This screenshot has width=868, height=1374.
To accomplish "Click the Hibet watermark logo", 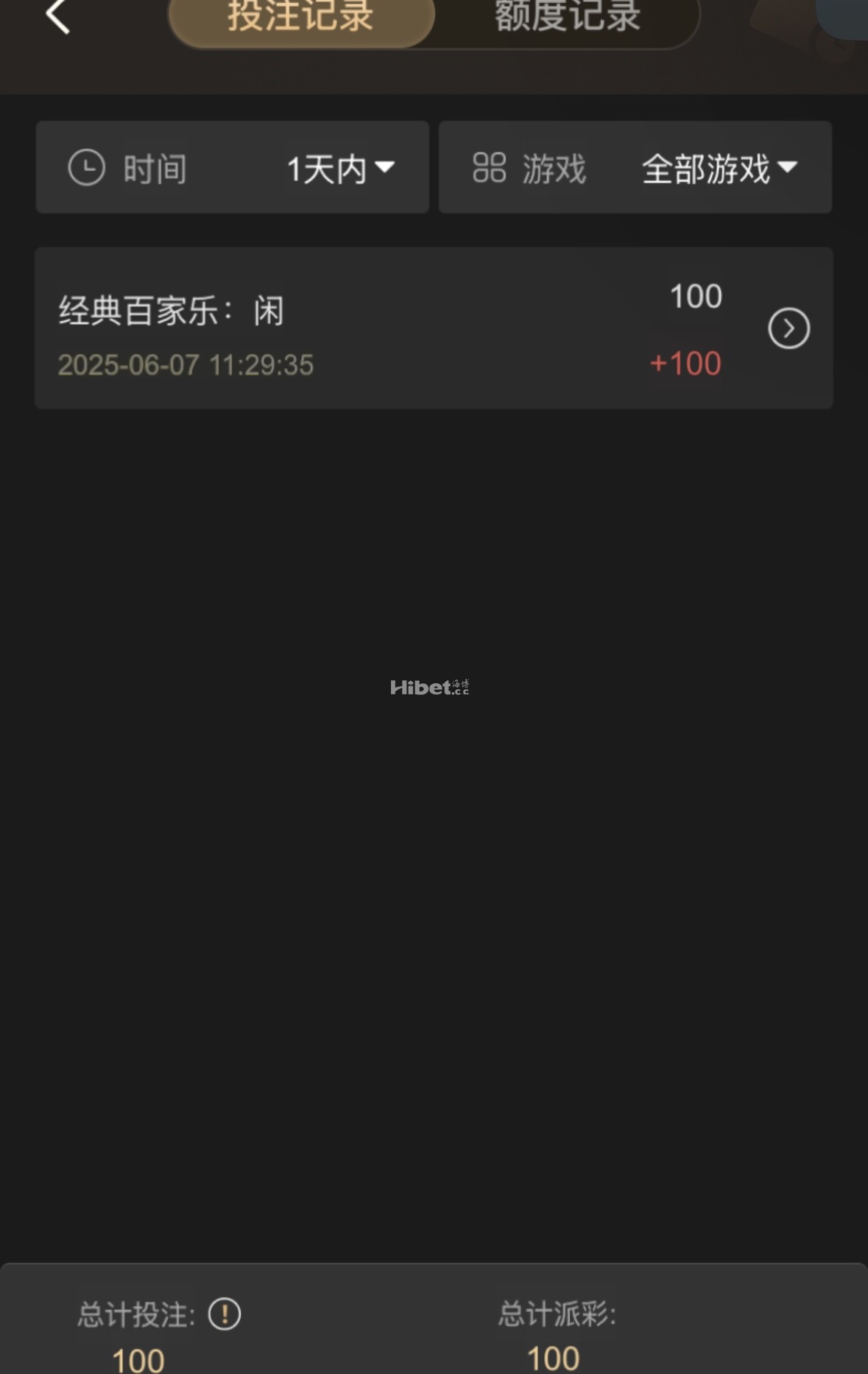I will pyautogui.click(x=431, y=688).
